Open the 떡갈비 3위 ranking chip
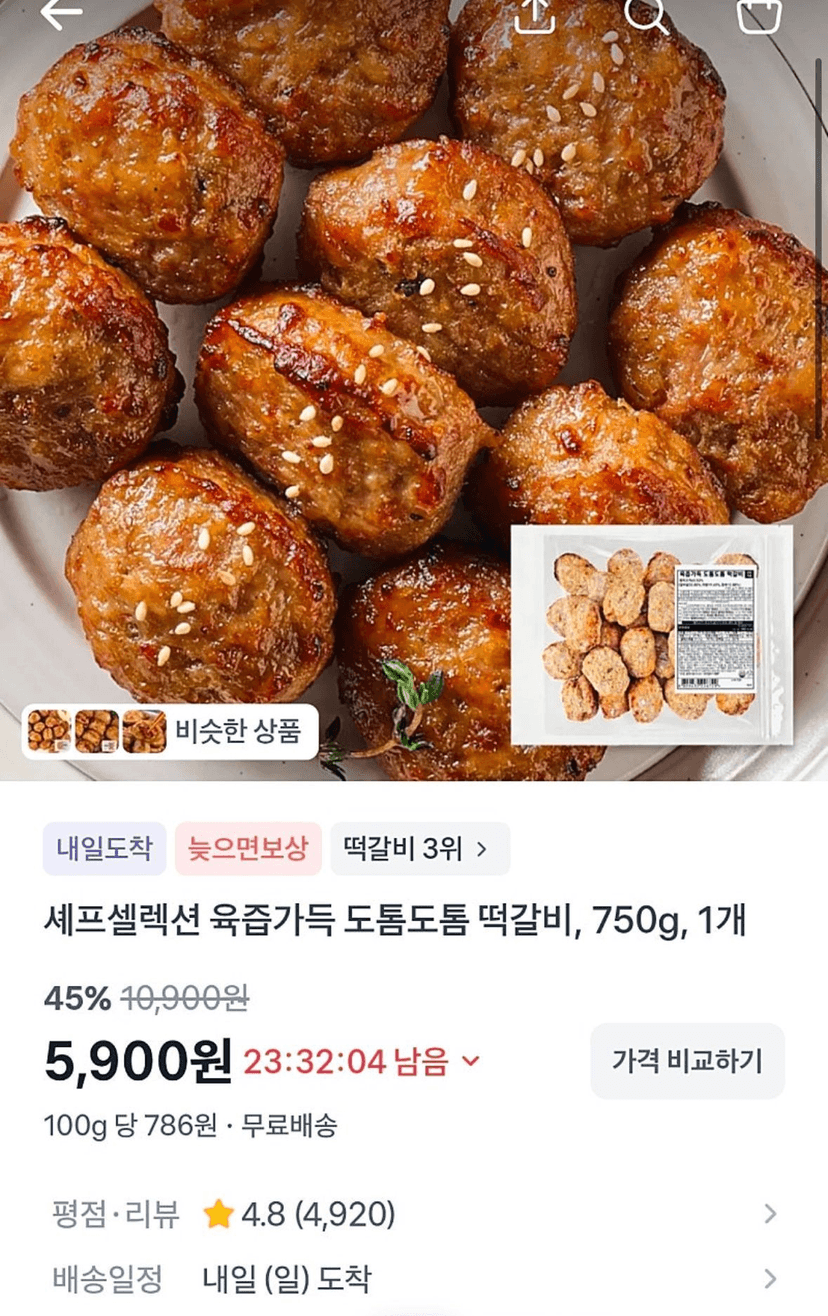Viewport: 828px width, 1316px height. [420, 849]
